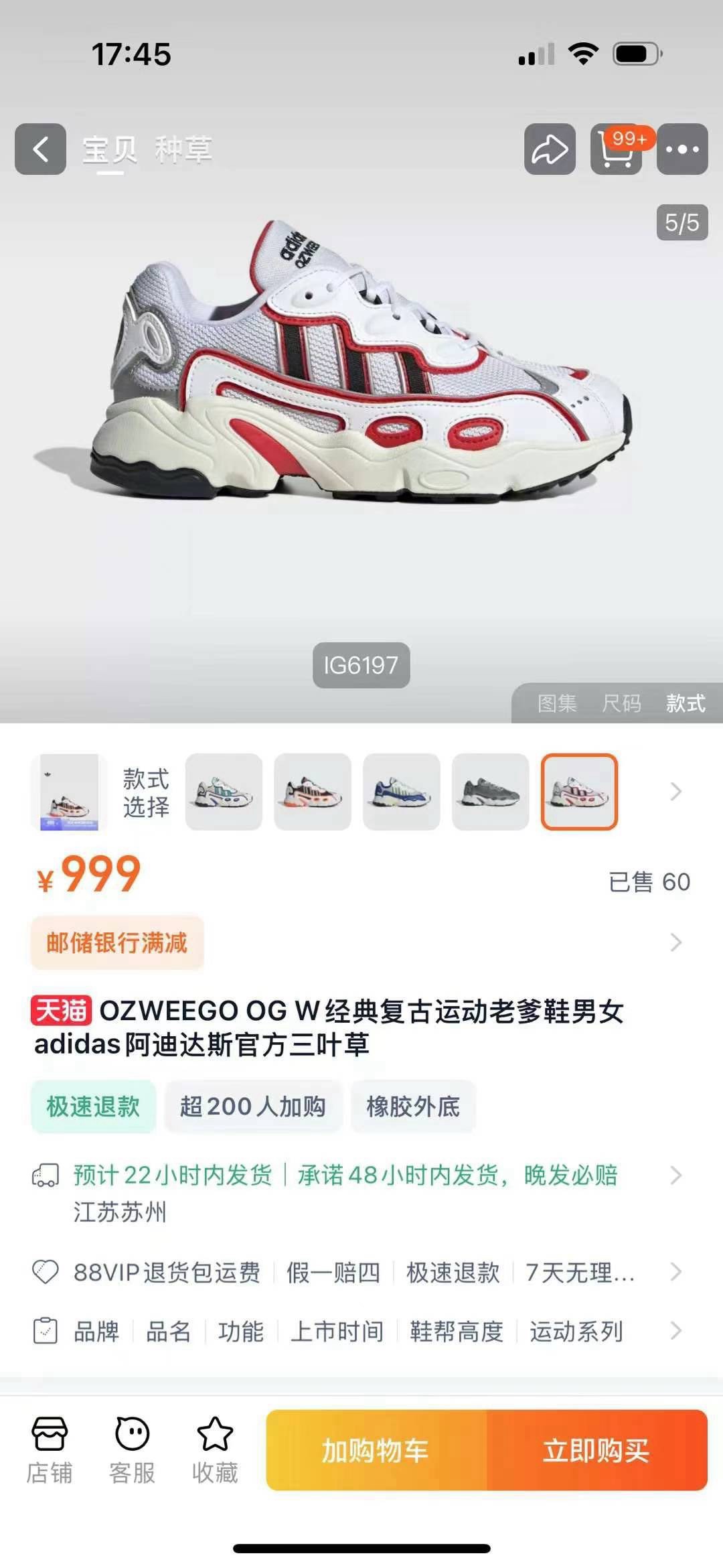Switch the image view to 图集
The width and height of the screenshot is (723, 1568).
[x=557, y=703]
